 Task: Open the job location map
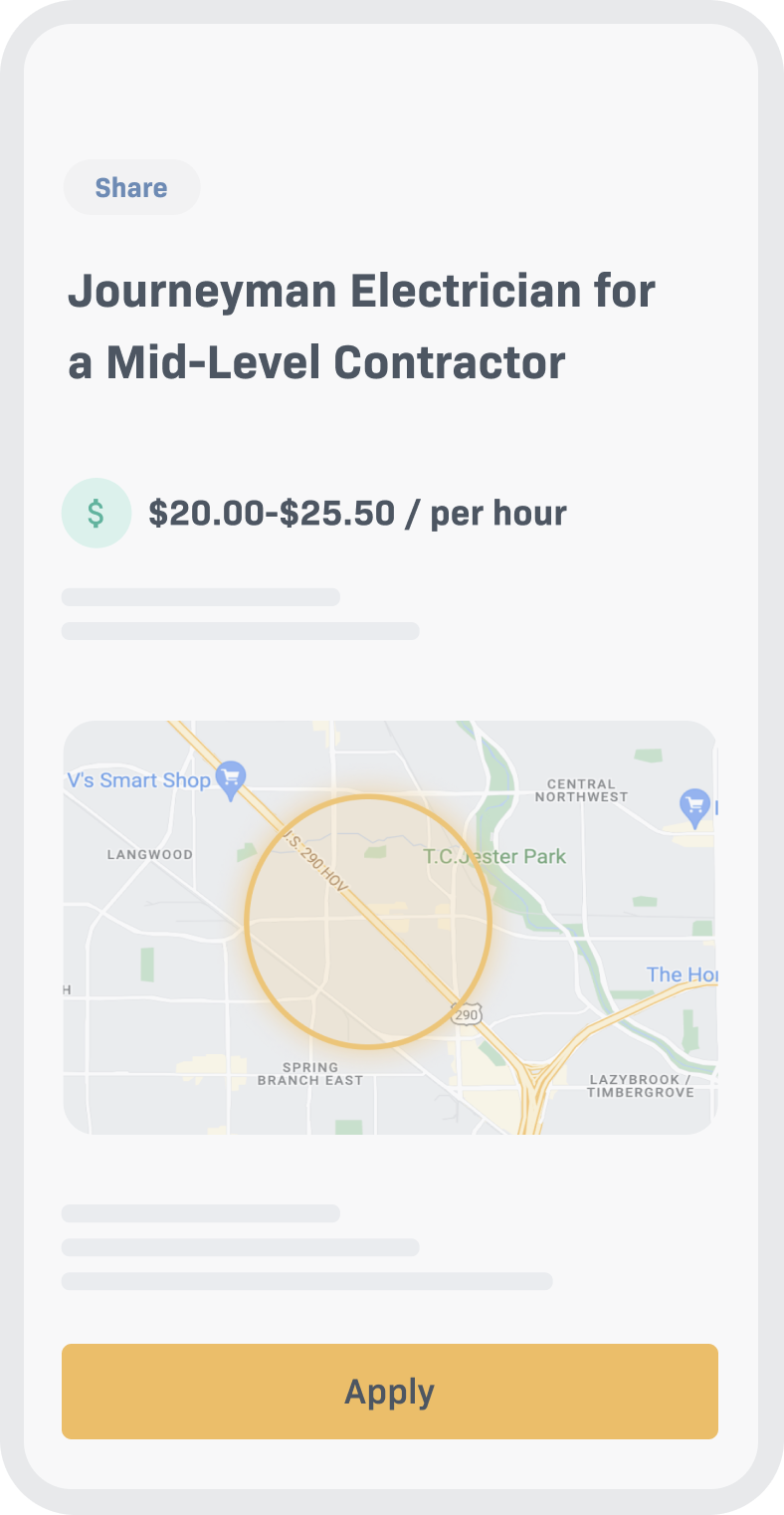(x=390, y=927)
